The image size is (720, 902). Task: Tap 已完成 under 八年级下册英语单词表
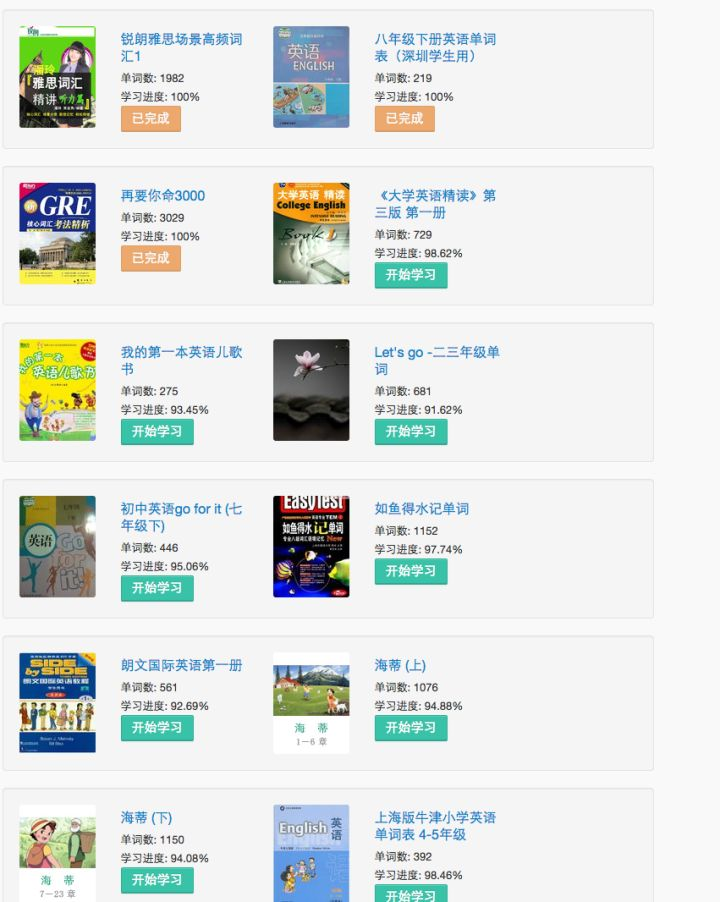[405, 118]
